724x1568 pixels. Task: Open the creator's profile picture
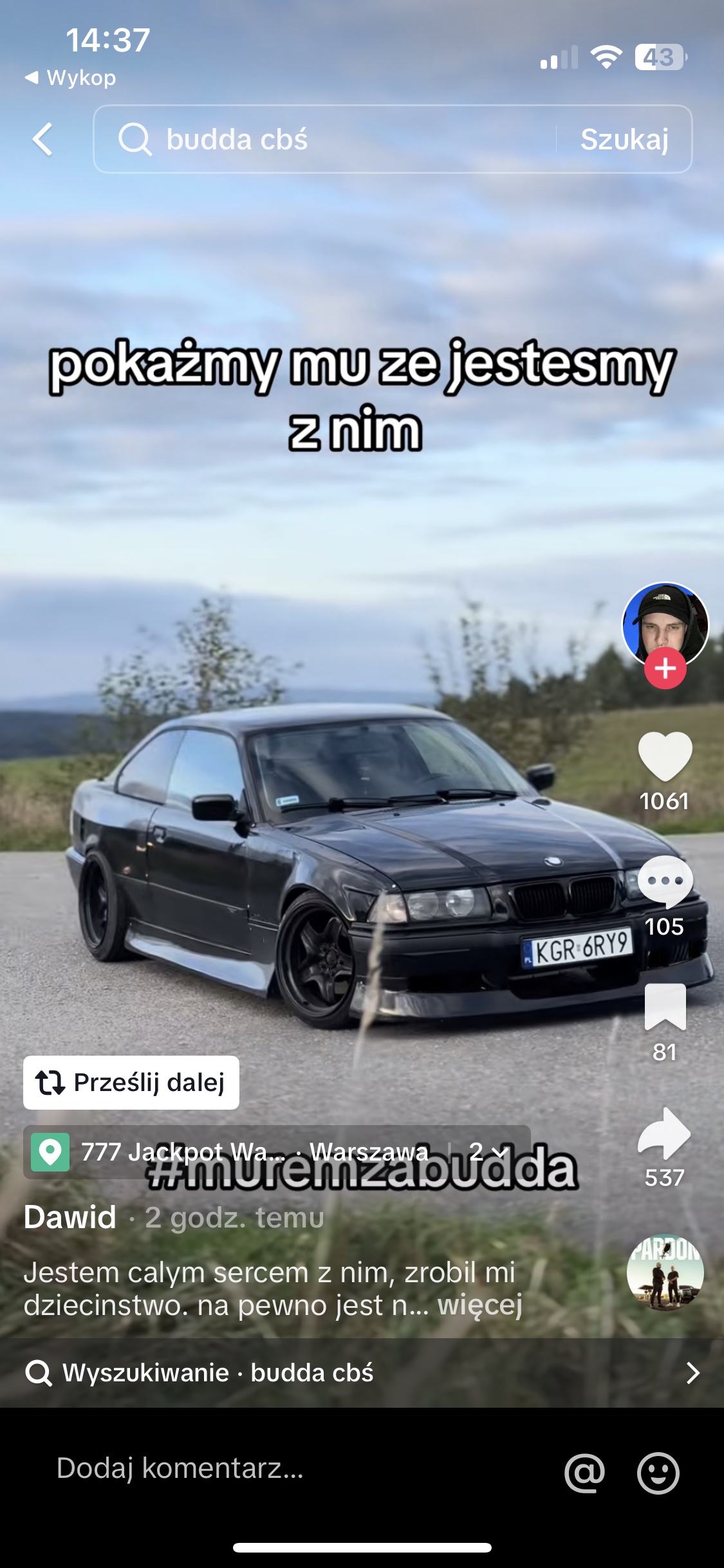[x=665, y=622]
